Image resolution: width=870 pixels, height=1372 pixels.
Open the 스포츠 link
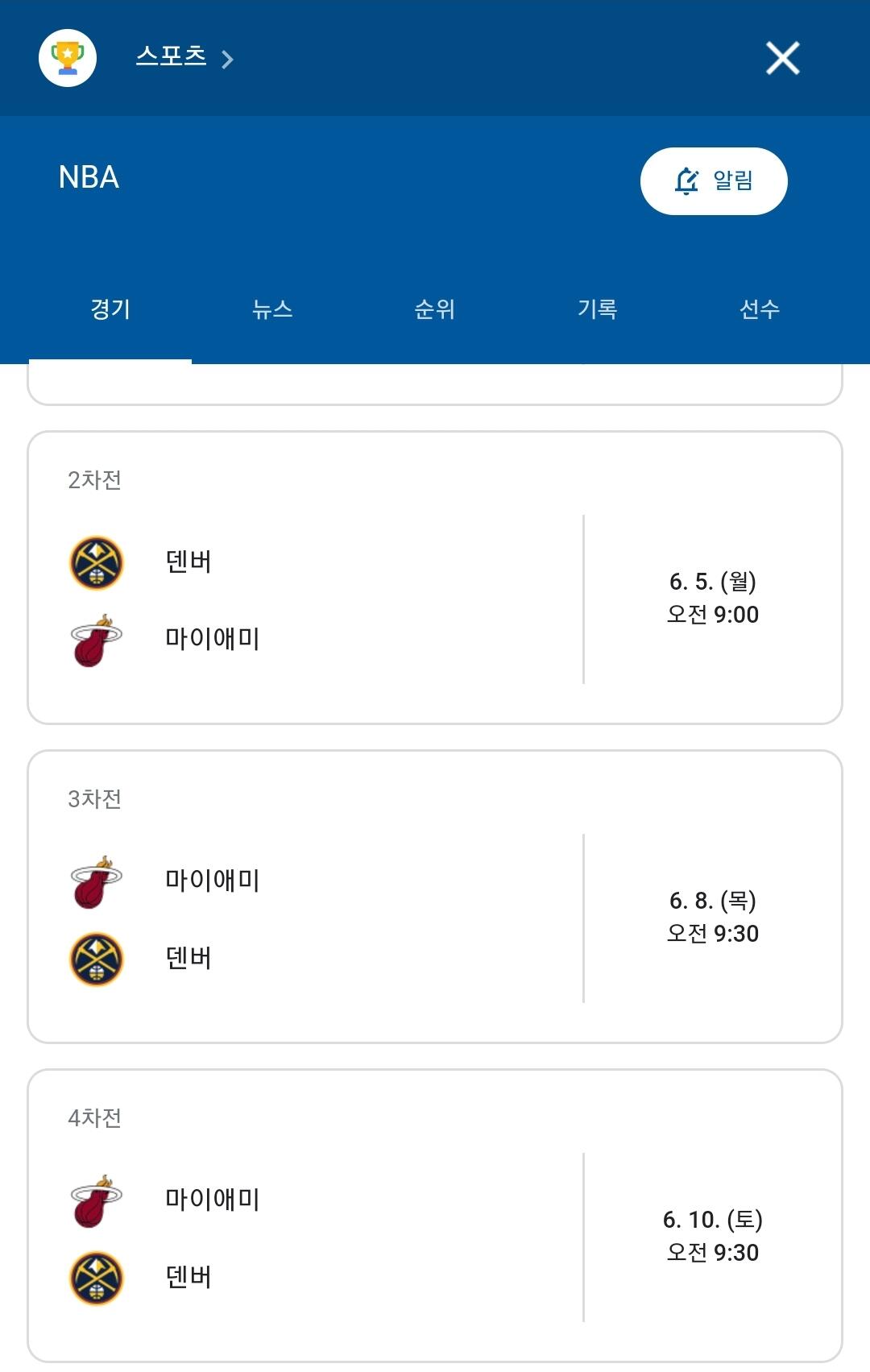(x=184, y=56)
